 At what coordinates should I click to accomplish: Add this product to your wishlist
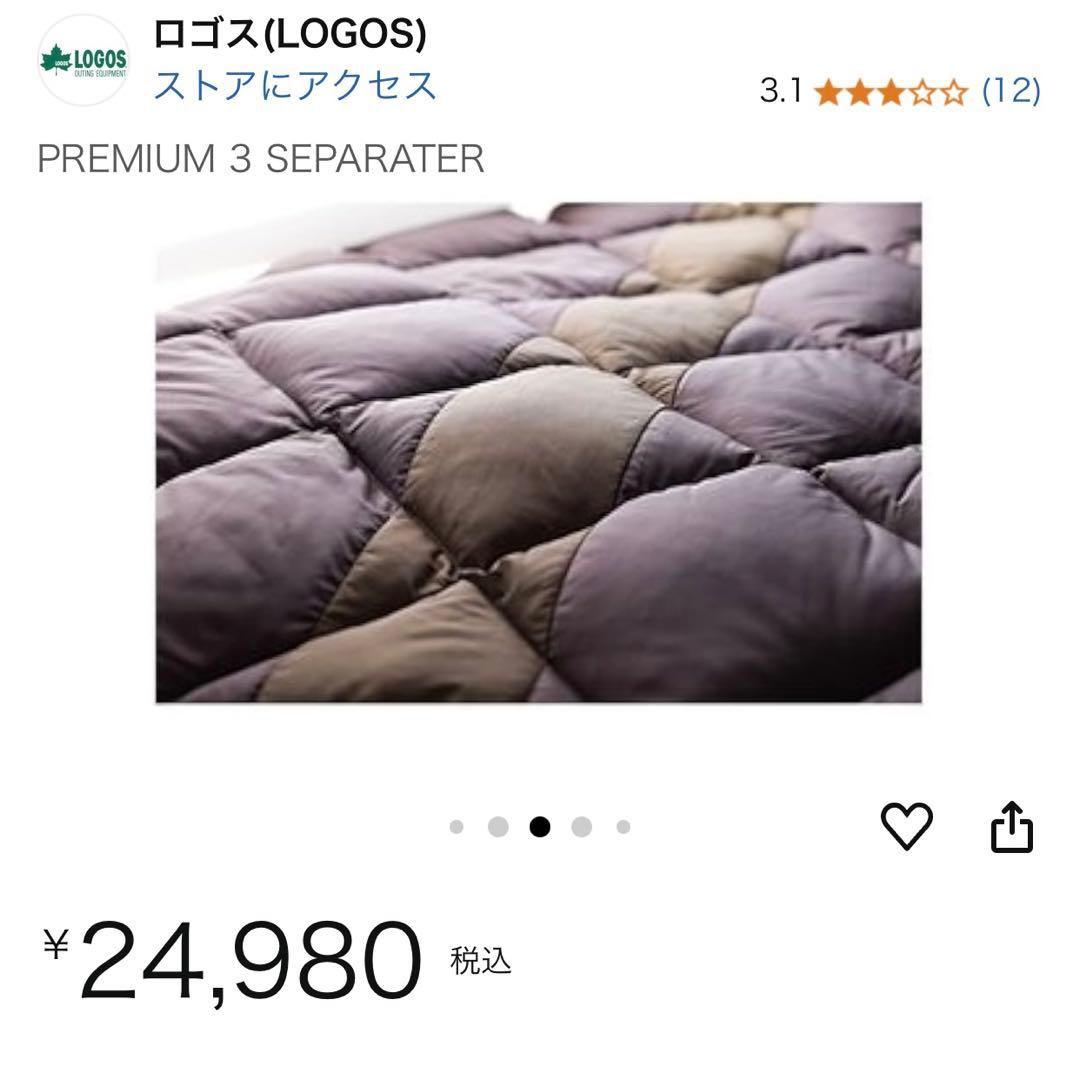pos(906,827)
